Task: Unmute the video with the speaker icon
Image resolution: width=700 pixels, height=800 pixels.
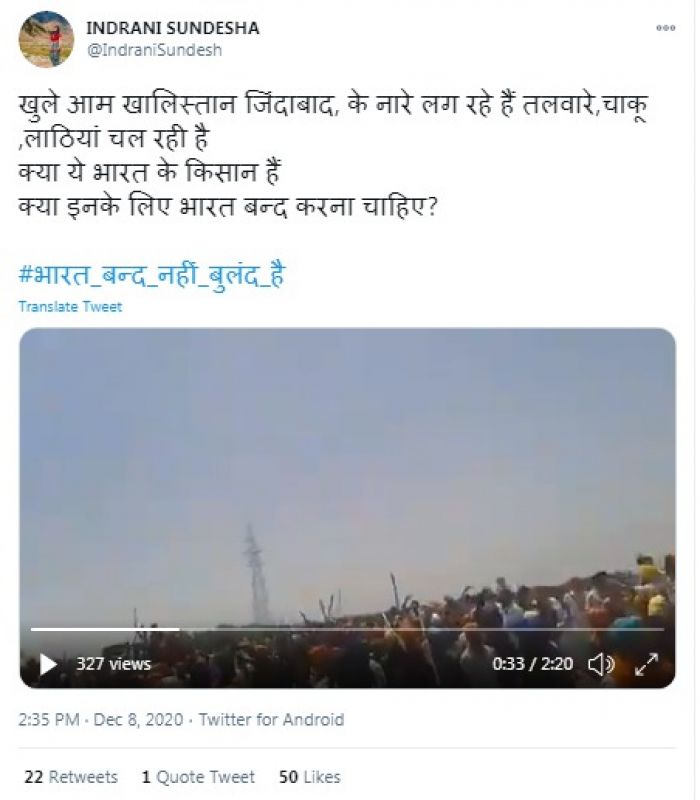Action: point(600,664)
